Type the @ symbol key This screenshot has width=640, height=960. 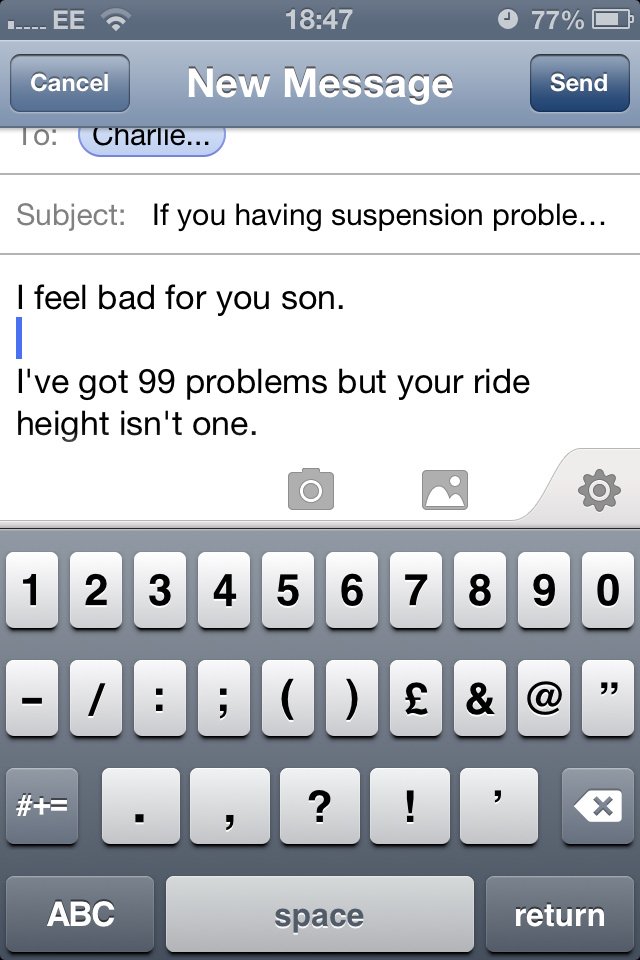[x=543, y=698]
